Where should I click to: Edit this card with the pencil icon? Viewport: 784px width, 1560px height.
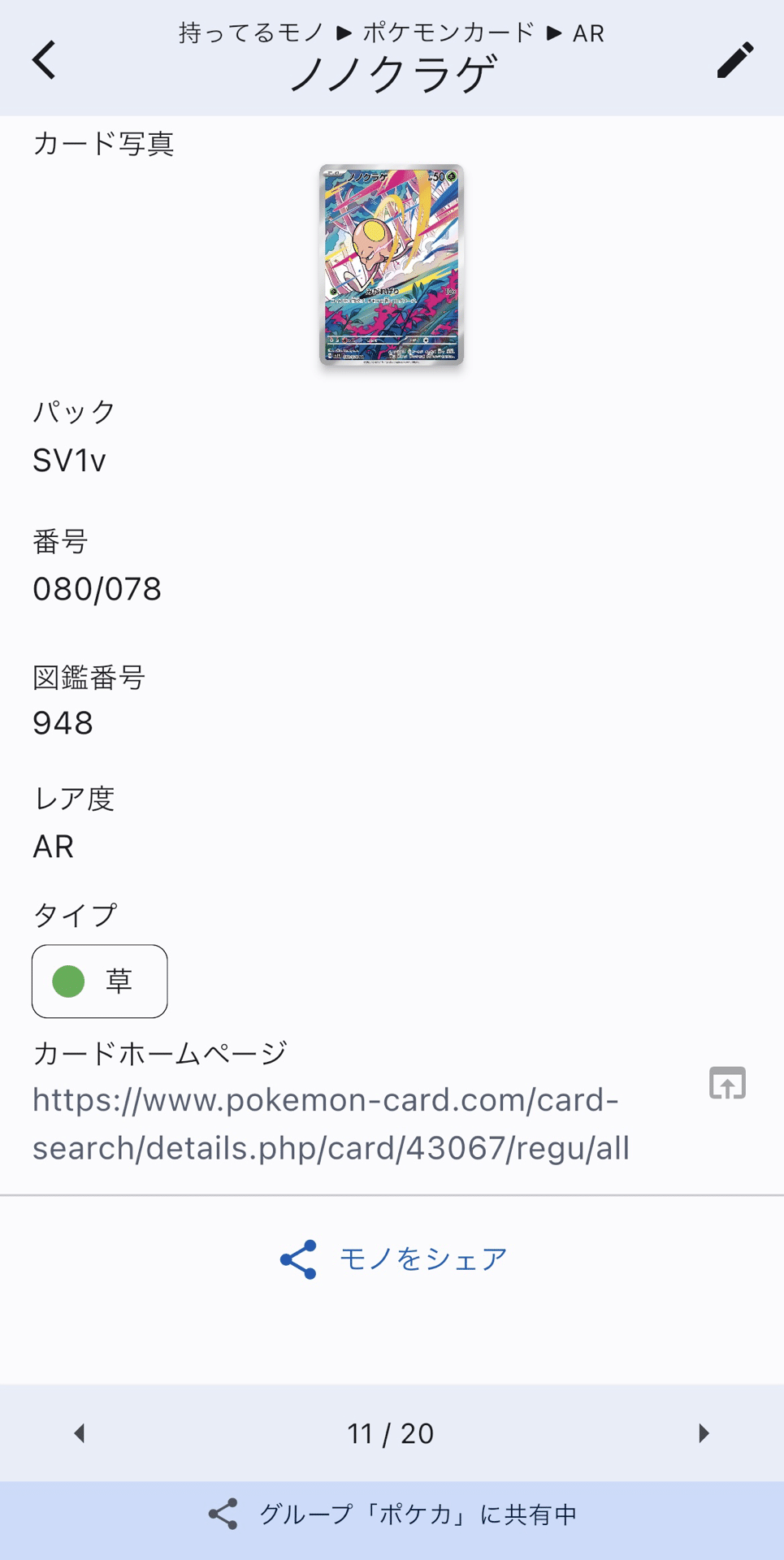734,59
